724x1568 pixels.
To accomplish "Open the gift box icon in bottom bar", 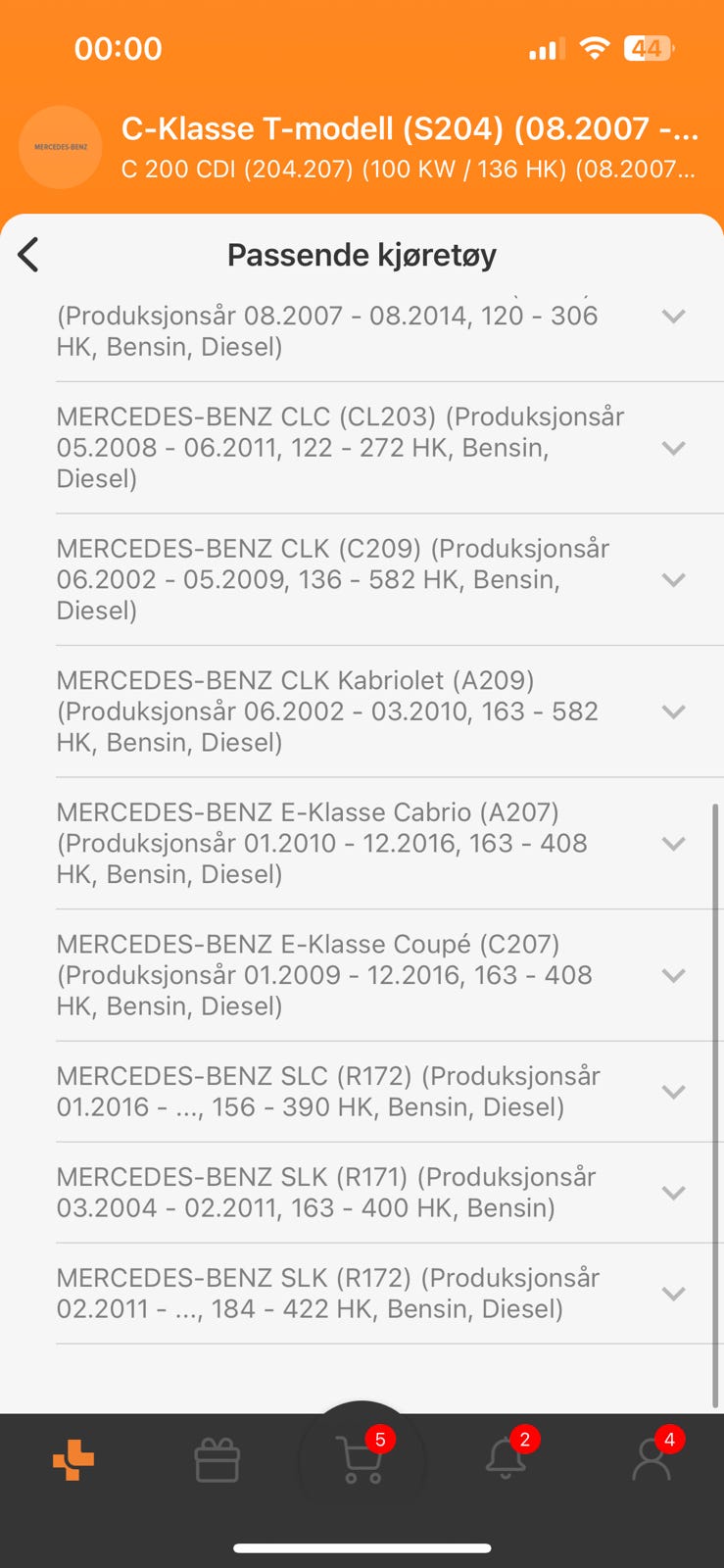I will point(217,1460).
